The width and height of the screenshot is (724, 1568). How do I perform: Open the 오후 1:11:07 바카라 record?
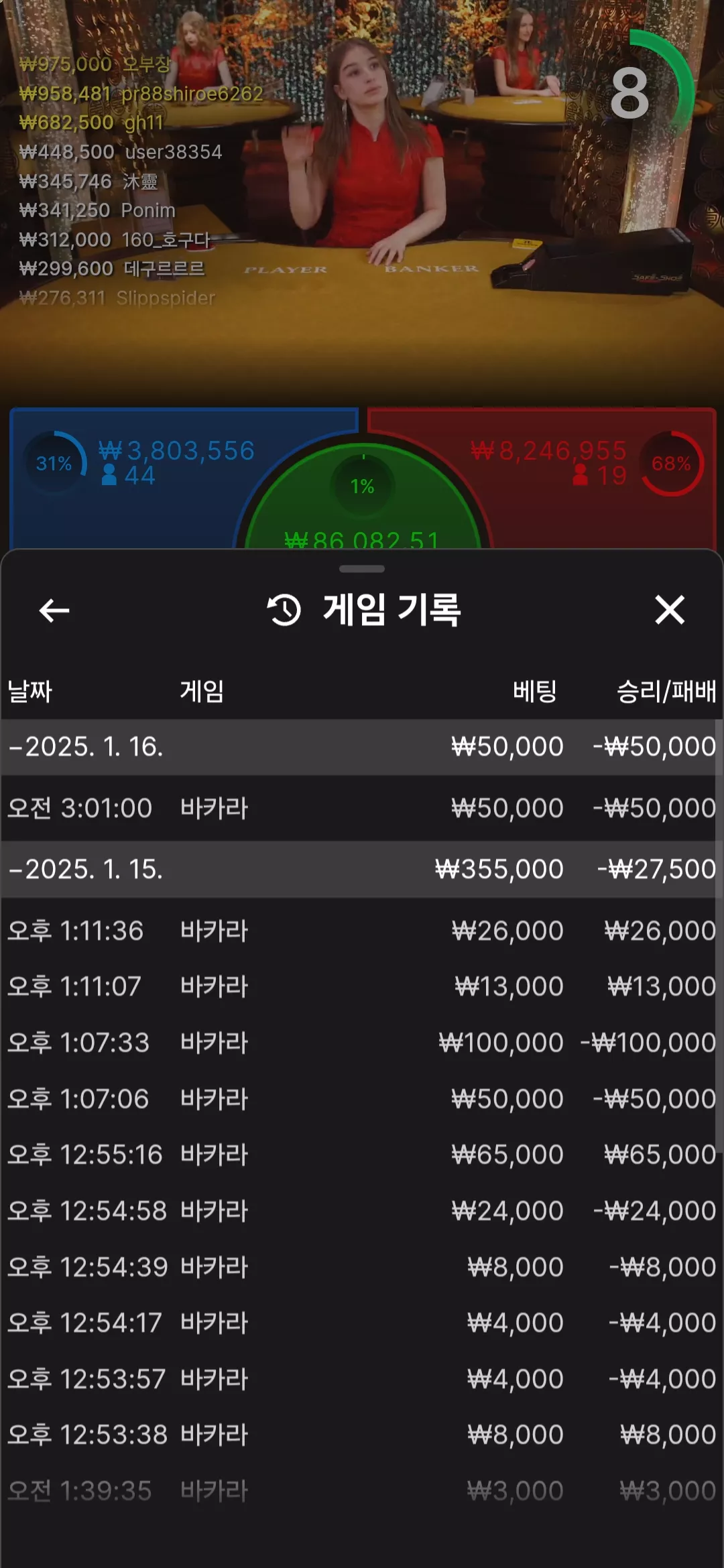tap(359, 986)
